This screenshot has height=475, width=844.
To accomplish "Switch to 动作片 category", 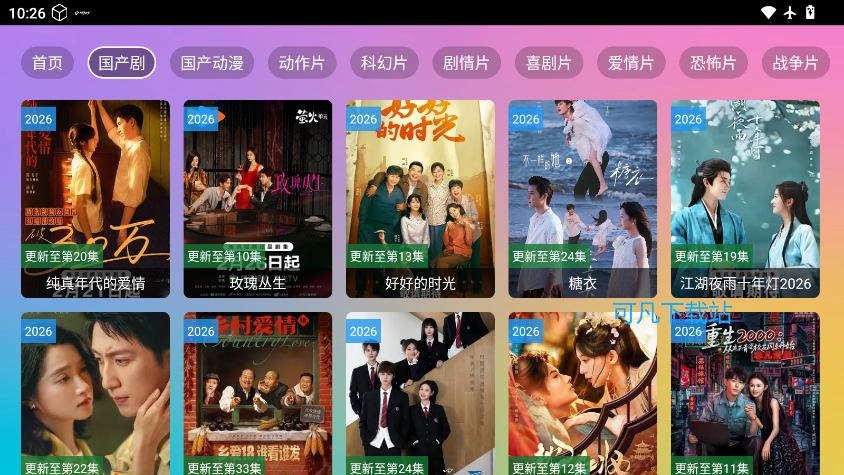I will coord(302,63).
